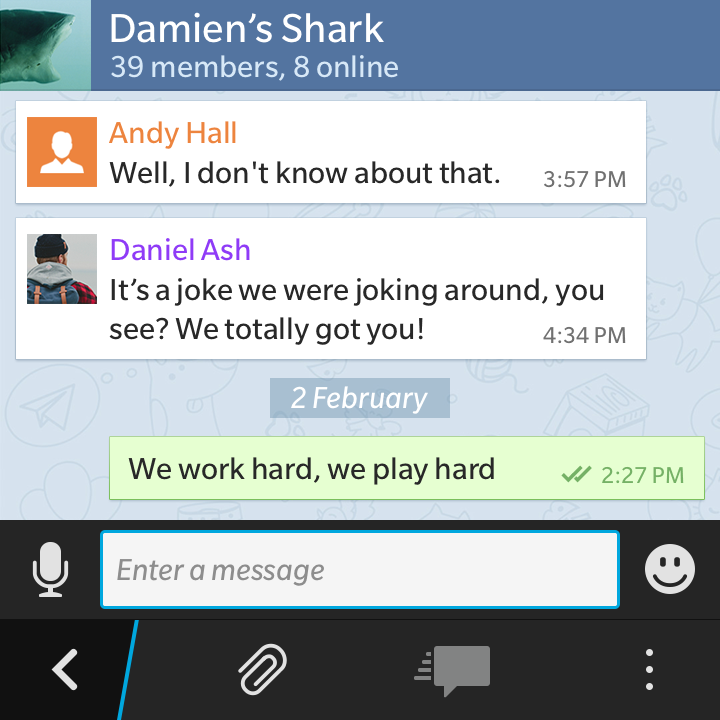Viewport: 720px width, 720px height.
Task: Record a voice message with microphone
Action: [50, 570]
